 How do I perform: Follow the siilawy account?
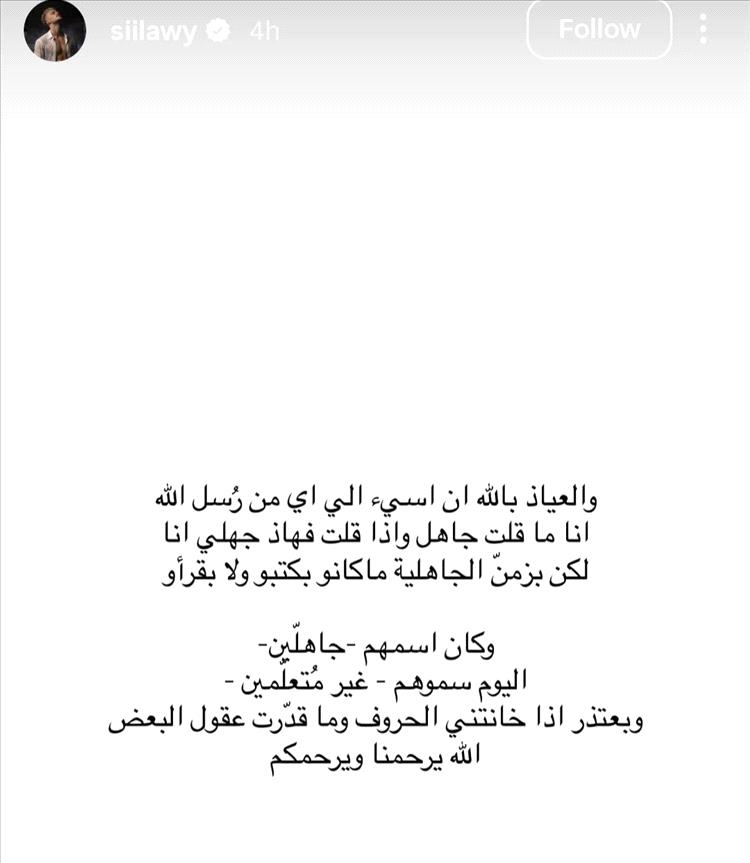(598, 30)
